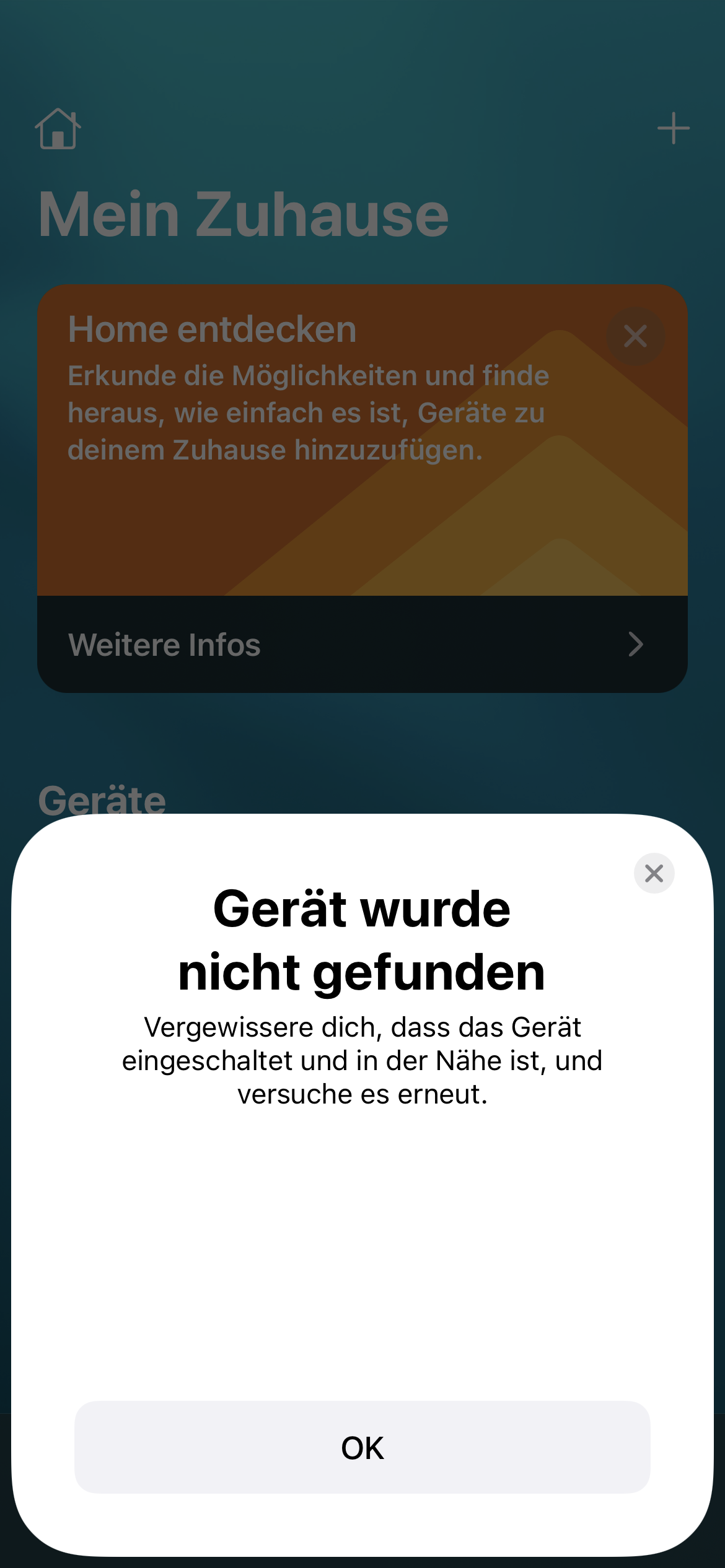Open the home icon menu
The height and width of the screenshot is (1568, 725).
click(58, 129)
